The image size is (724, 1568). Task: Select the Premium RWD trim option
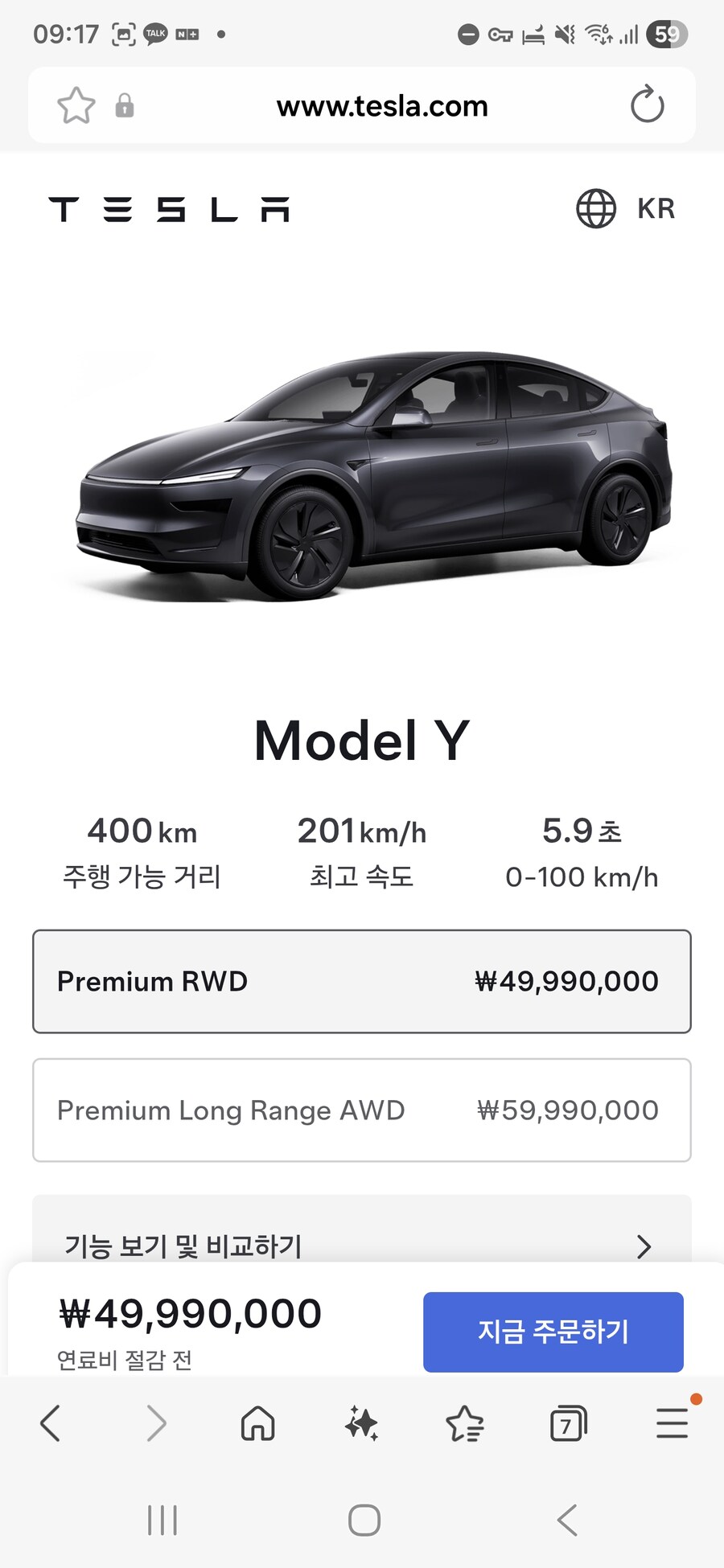[362, 981]
